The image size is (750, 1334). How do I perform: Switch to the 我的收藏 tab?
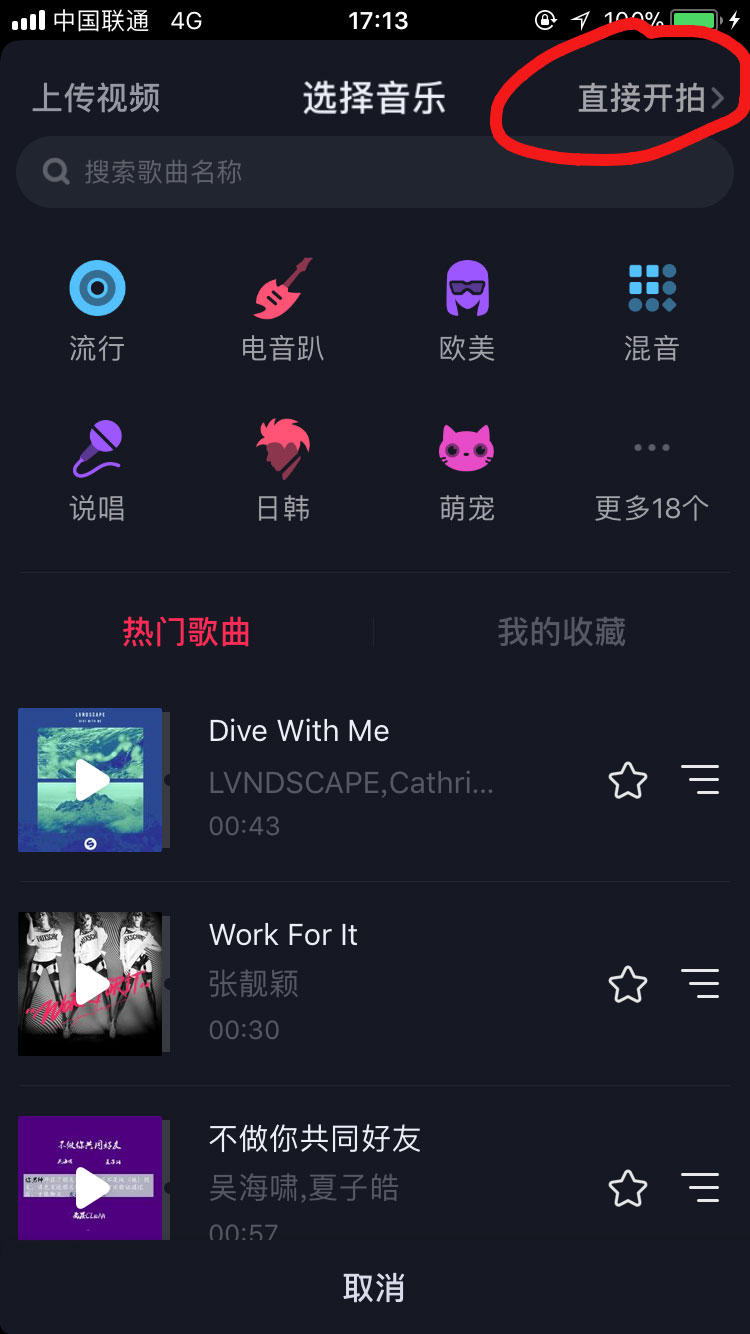point(561,632)
